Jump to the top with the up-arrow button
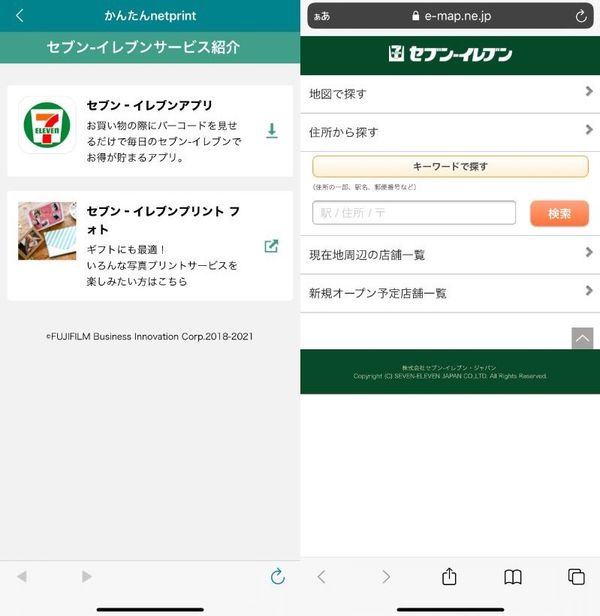 (x=582, y=338)
